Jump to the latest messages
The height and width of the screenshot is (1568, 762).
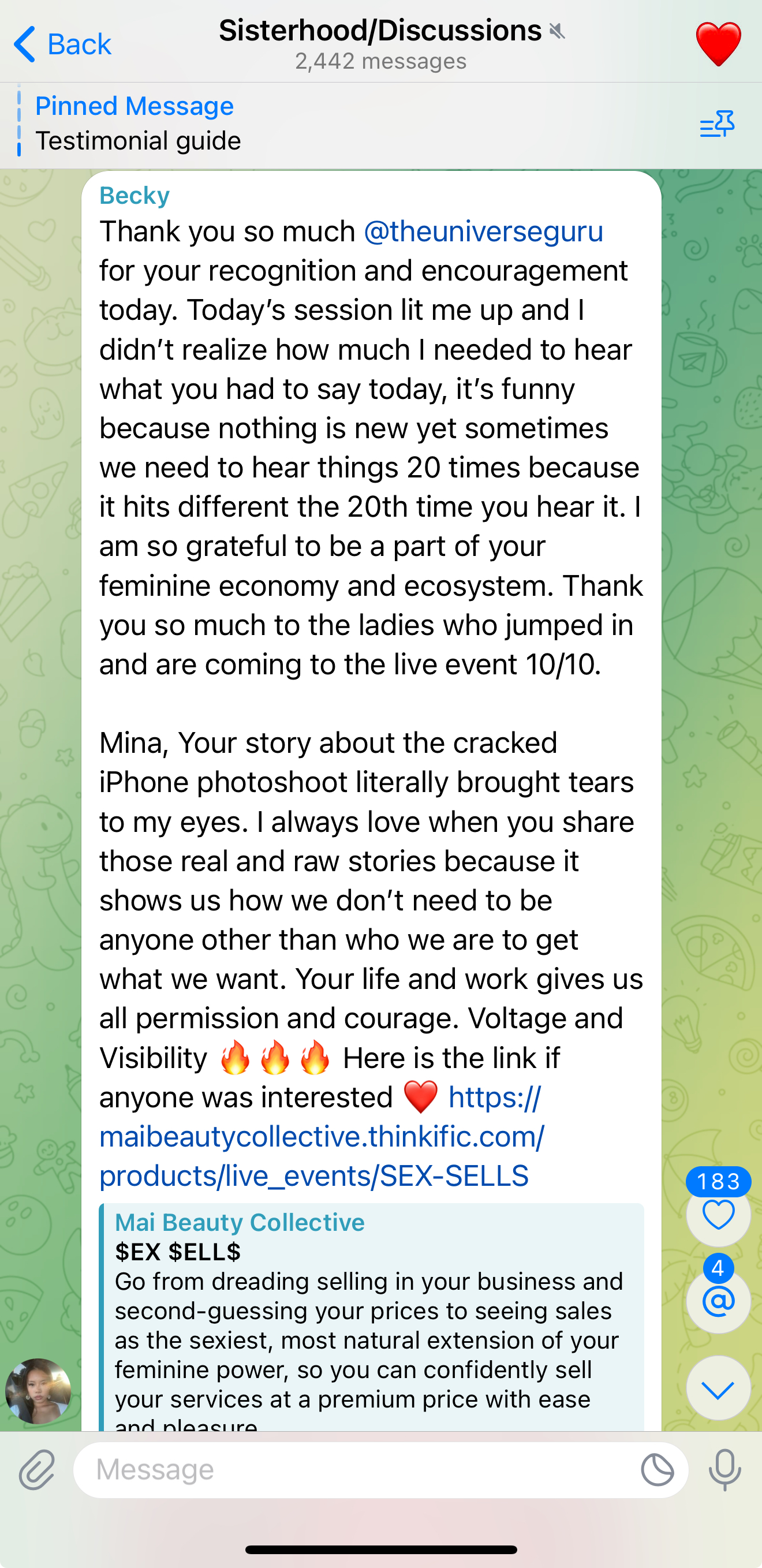(718, 1388)
